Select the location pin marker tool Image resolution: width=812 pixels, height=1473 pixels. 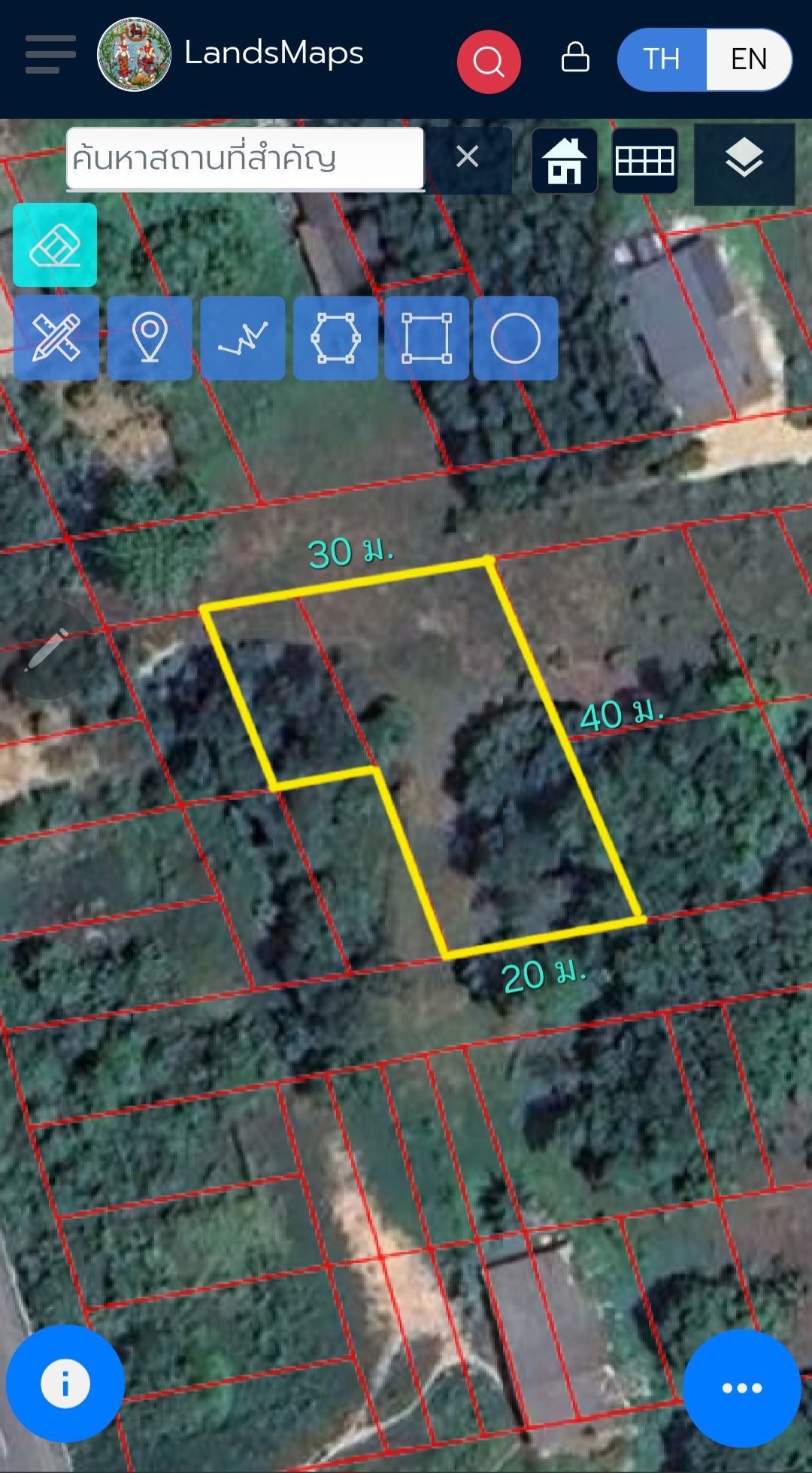(x=150, y=338)
